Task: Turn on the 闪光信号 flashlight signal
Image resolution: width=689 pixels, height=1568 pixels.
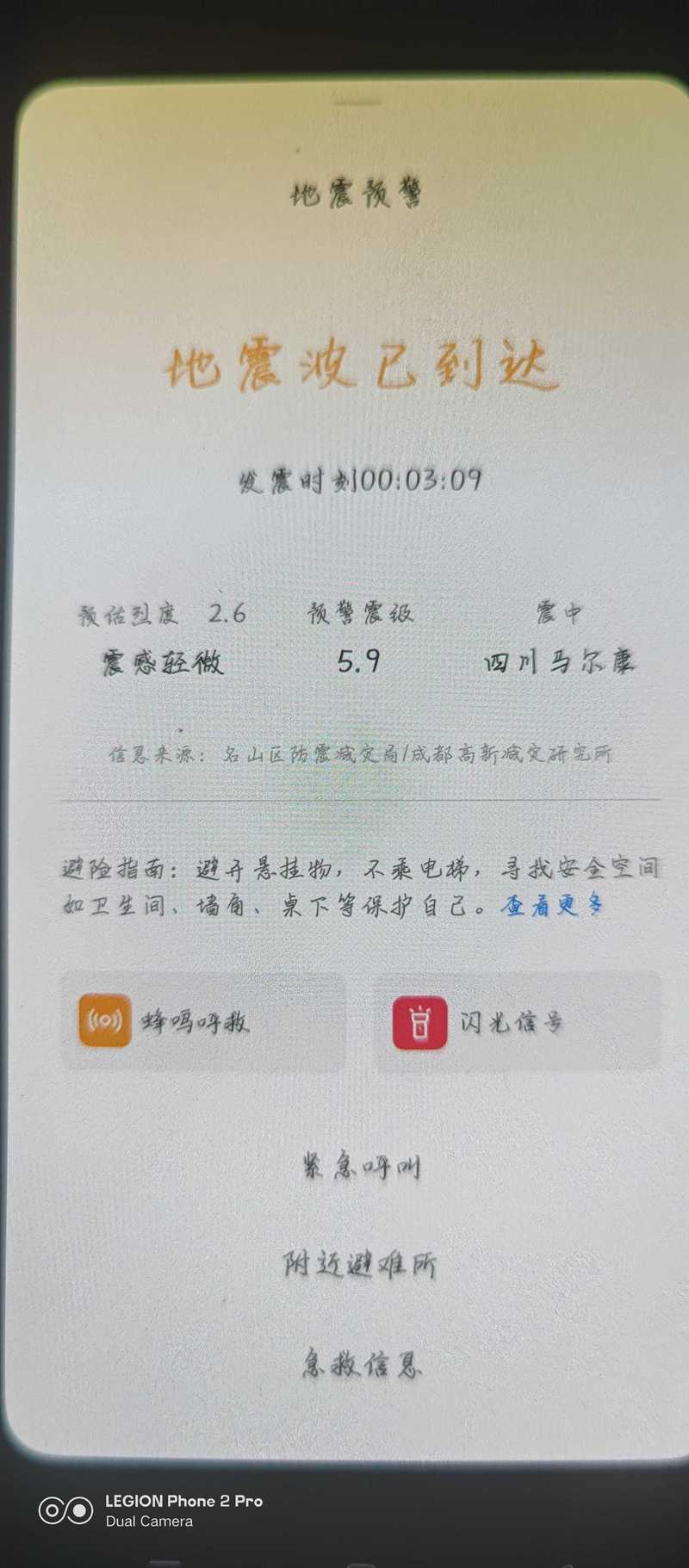Action: [x=518, y=1022]
